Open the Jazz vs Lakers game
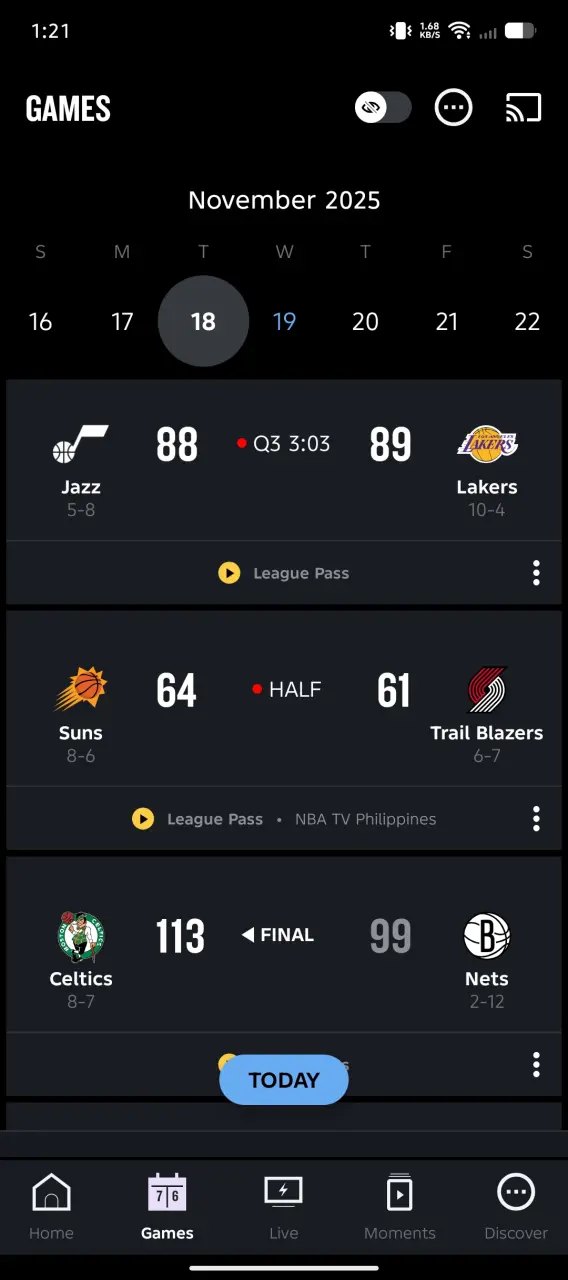 (x=284, y=461)
